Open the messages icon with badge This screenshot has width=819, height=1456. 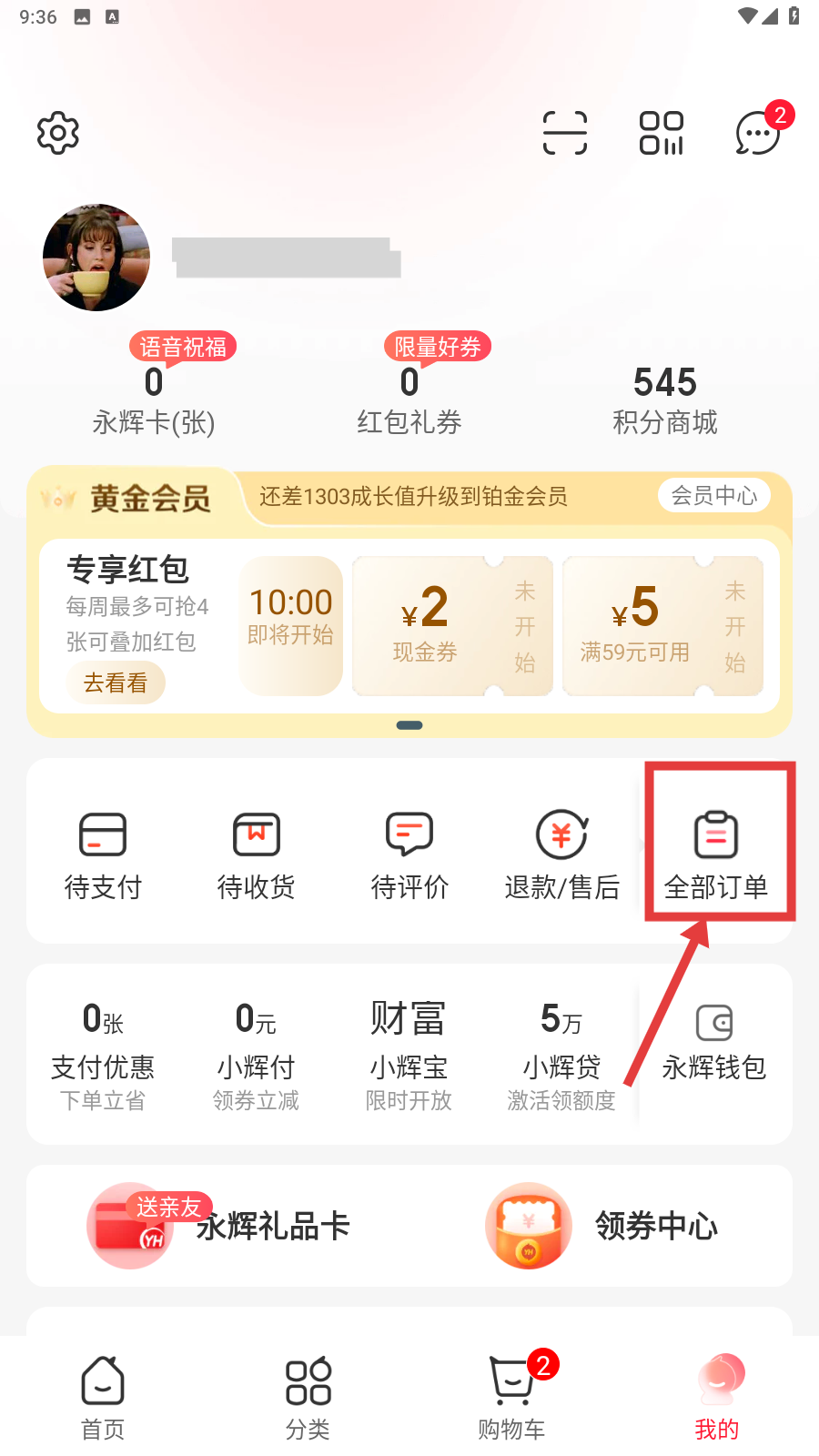pyautogui.click(x=758, y=134)
